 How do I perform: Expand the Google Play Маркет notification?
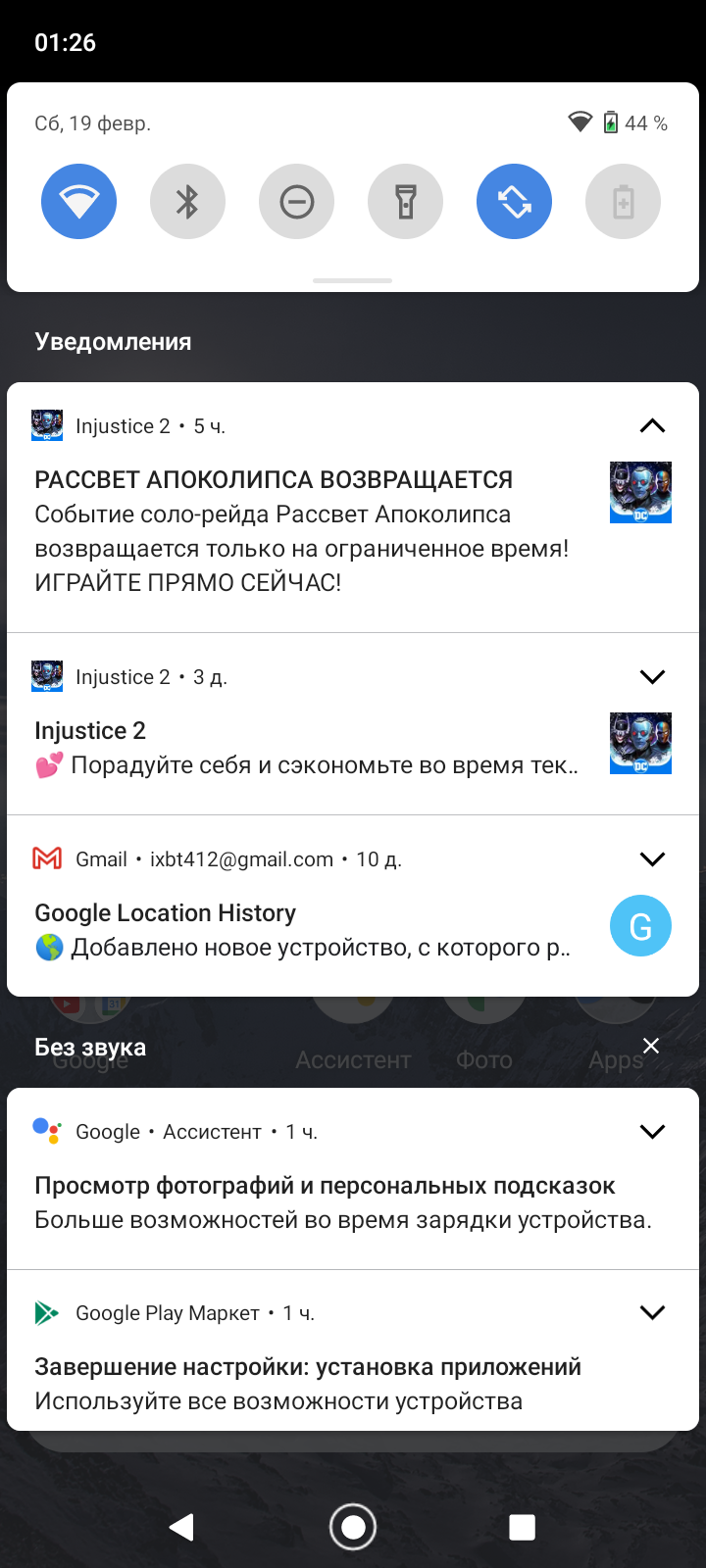[x=652, y=1313]
